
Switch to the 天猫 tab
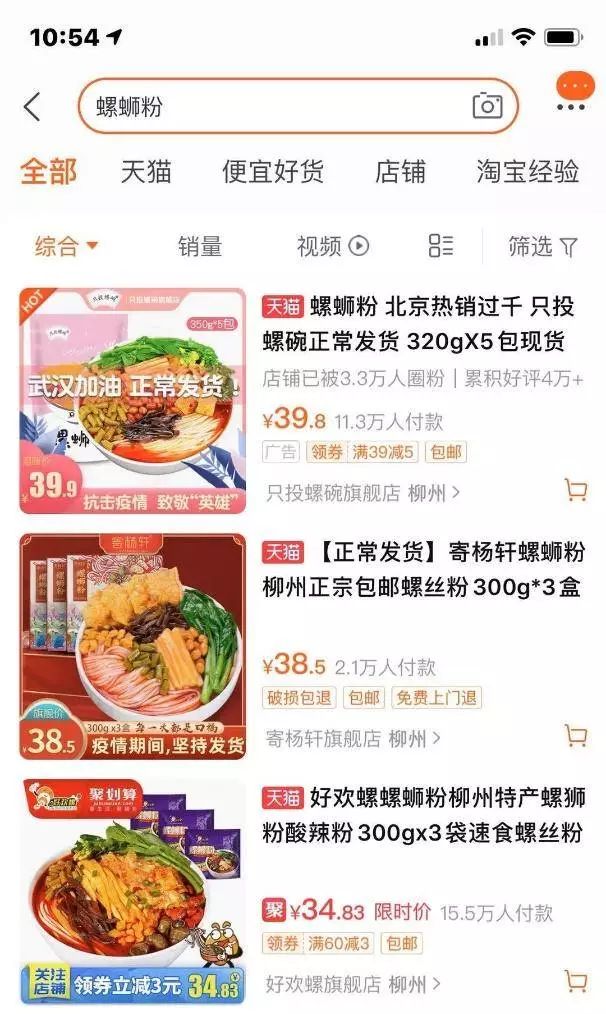click(146, 171)
